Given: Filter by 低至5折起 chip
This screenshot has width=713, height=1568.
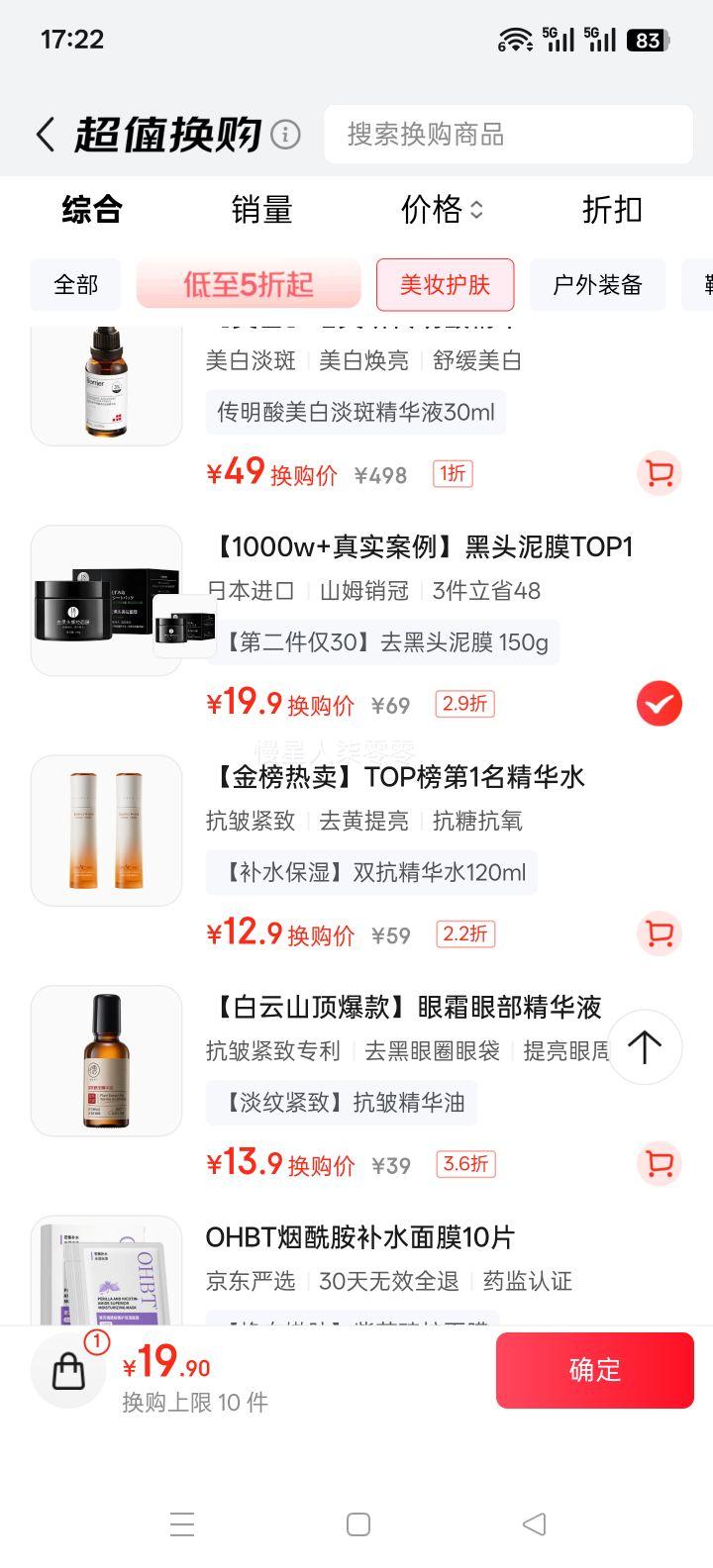Looking at the screenshot, I should (x=249, y=285).
